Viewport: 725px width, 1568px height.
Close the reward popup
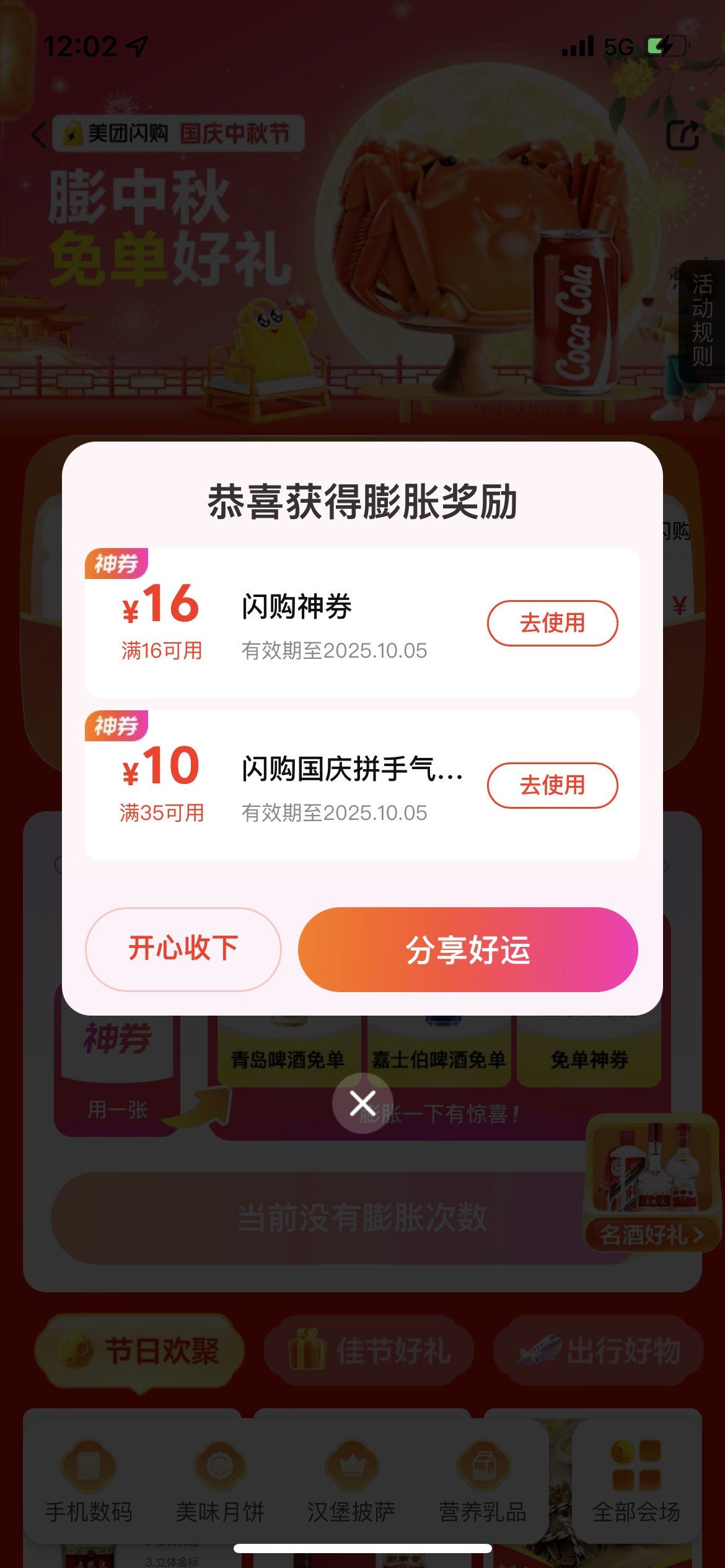362,1103
